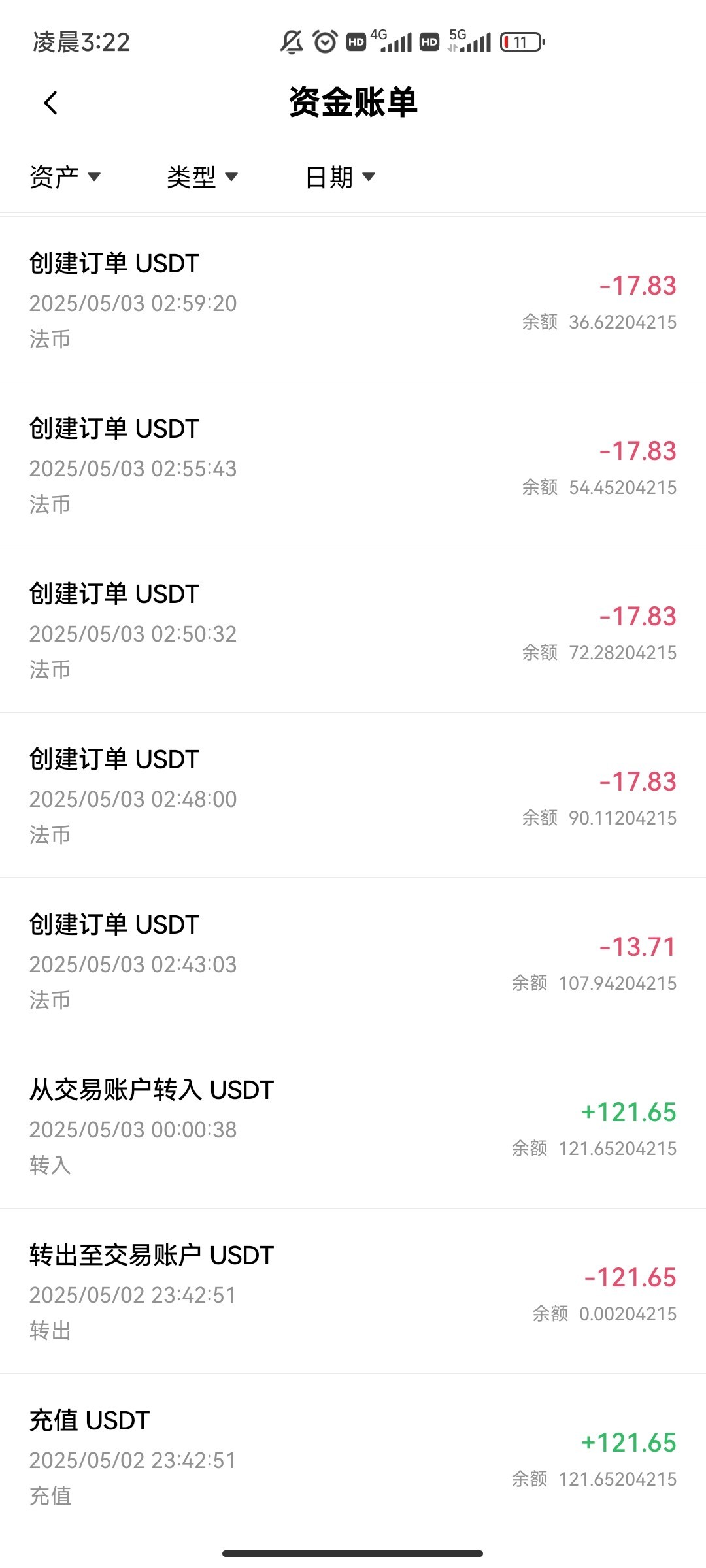Go back from 资金账单 page
This screenshot has height=1568, width=706.
51,103
